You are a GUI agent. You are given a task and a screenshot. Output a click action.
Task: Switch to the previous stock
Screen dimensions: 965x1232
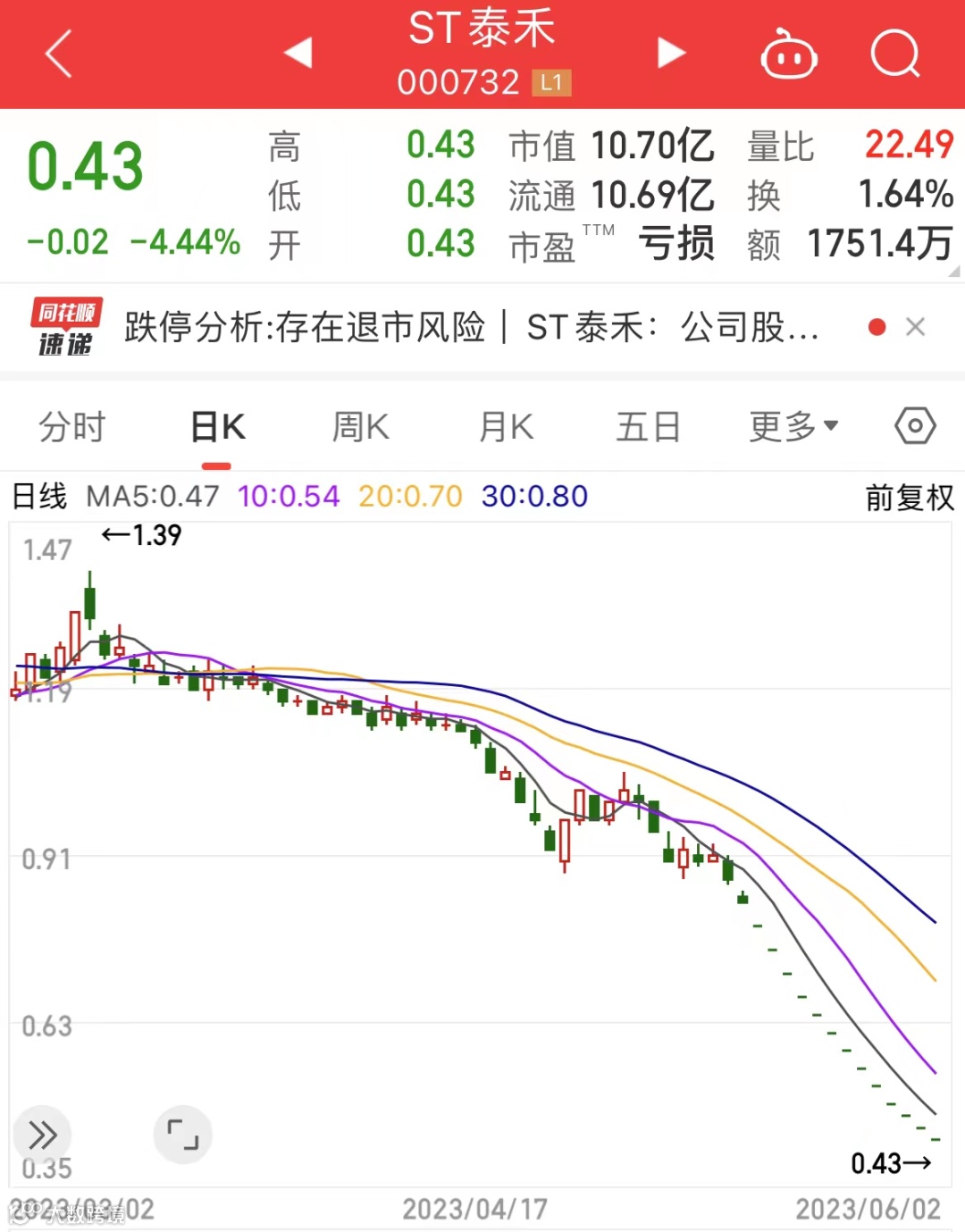click(298, 53)
